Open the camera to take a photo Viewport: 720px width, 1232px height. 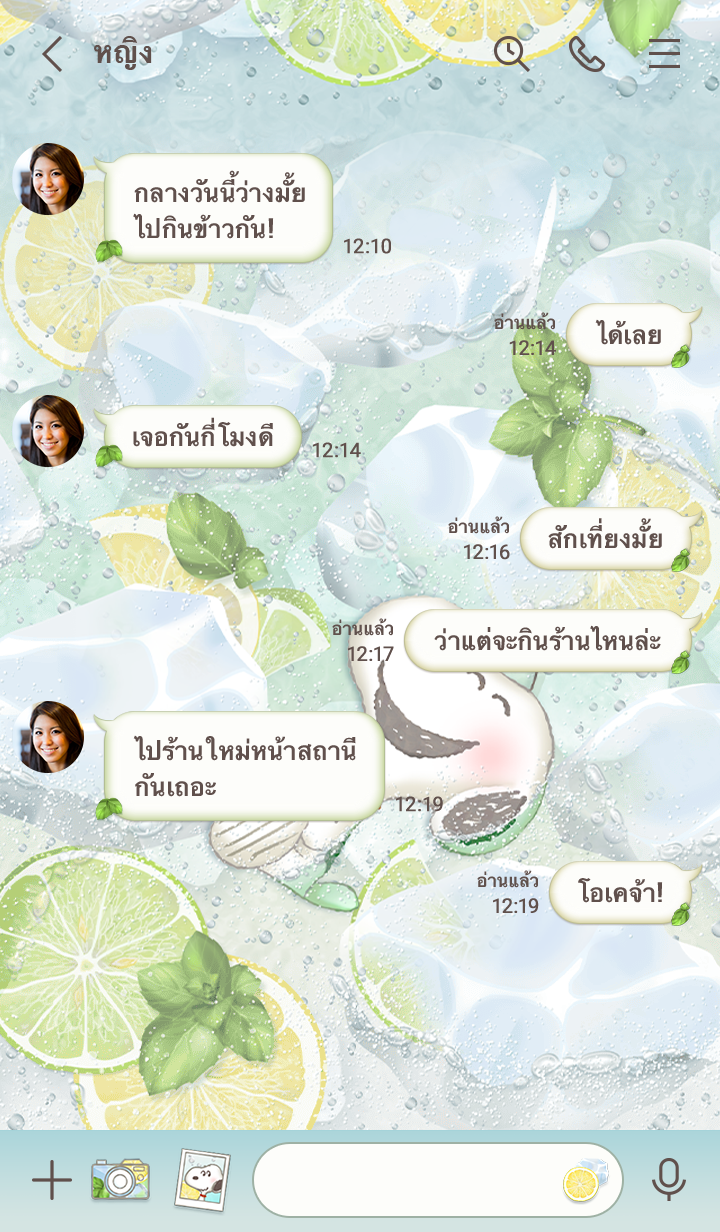tap(120, 1181)
